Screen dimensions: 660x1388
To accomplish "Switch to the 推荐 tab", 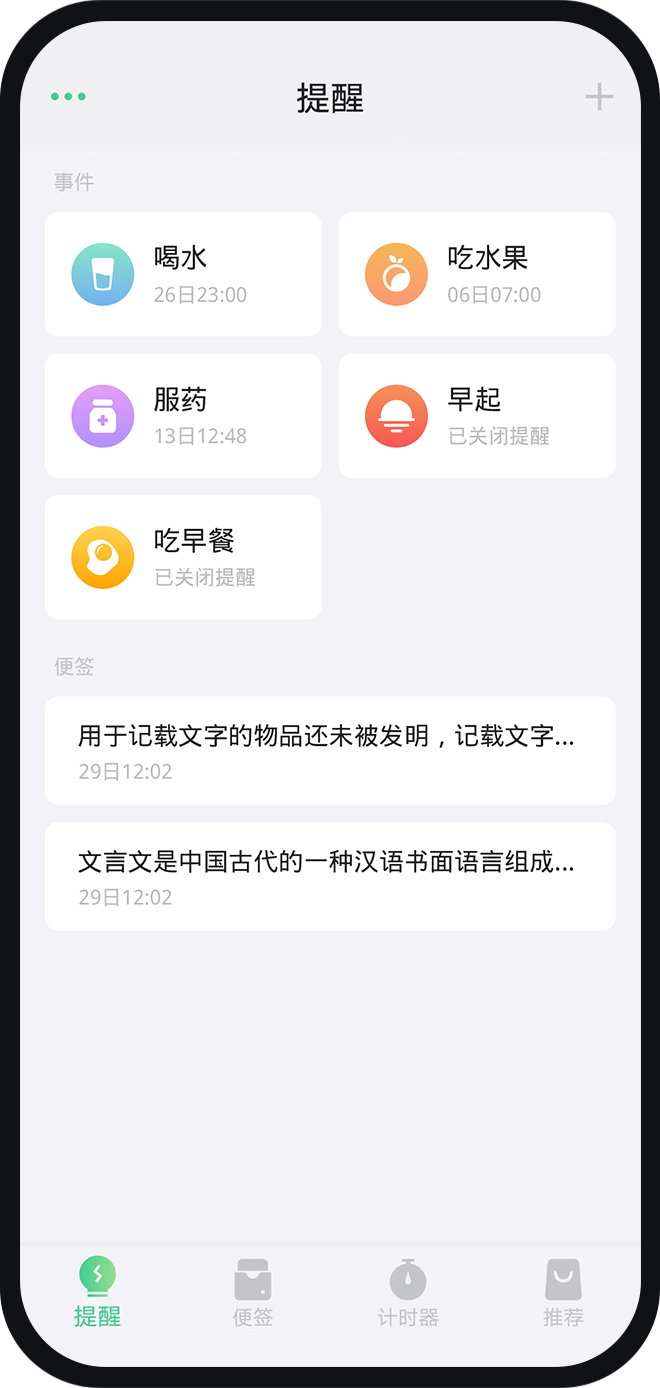I will [x=563, y=1293].
